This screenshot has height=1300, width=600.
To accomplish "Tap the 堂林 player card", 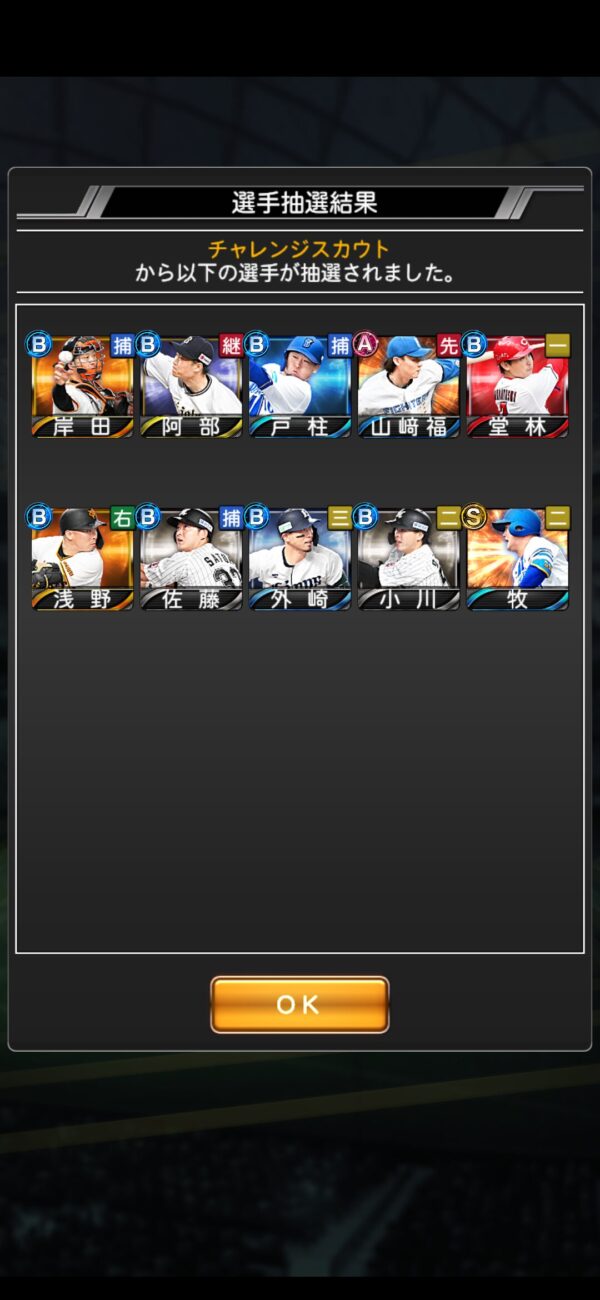I will click(518, 387).
